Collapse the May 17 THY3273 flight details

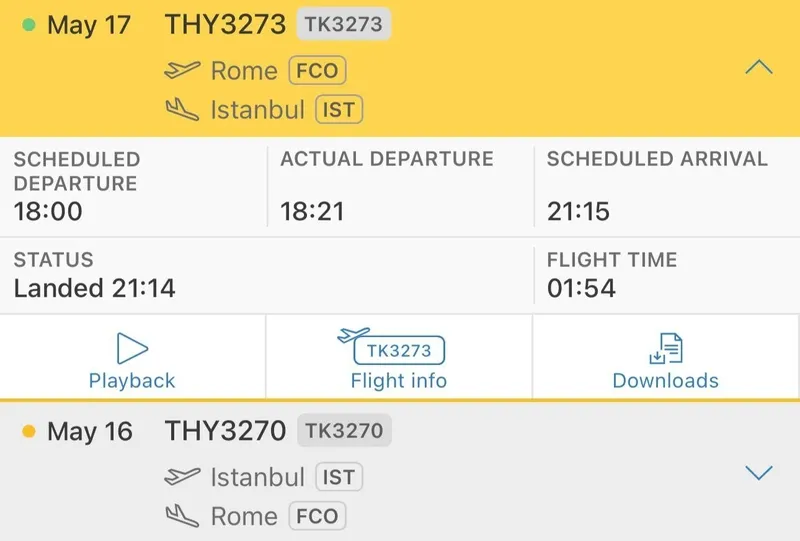(x=759, y=68)
